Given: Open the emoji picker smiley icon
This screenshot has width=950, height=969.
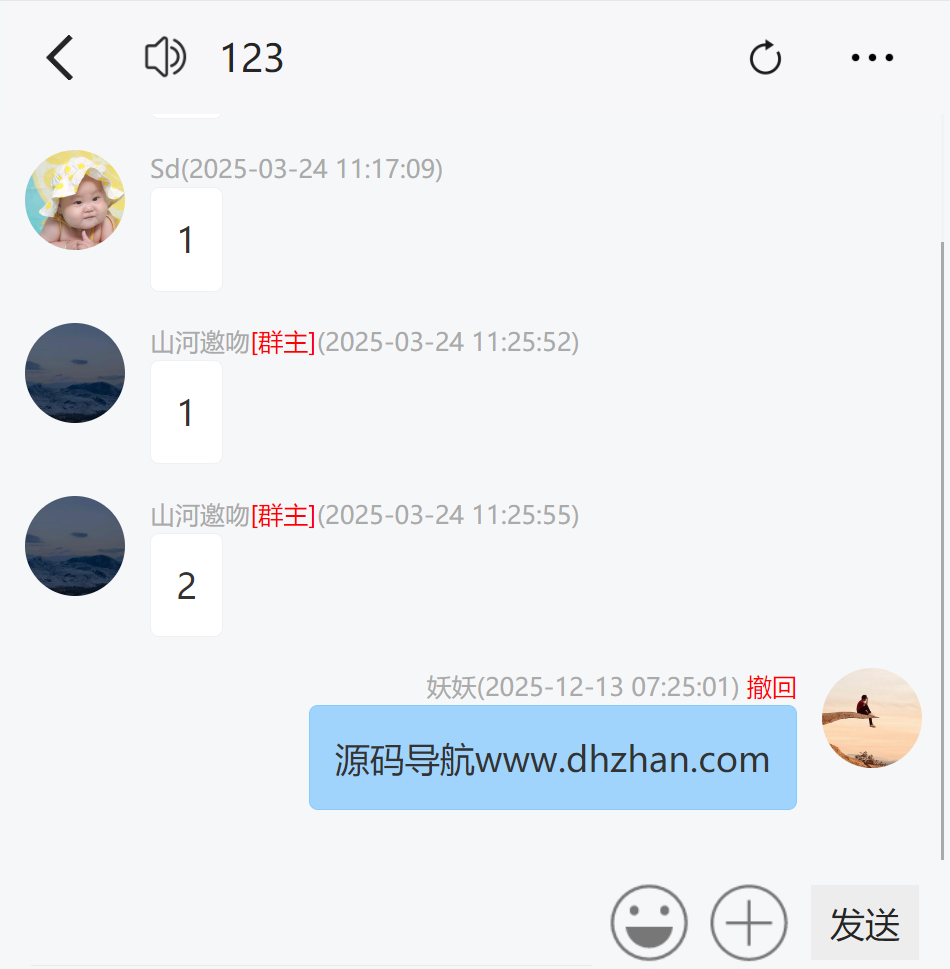Looking at the screenshot, I should click(649, 923).
